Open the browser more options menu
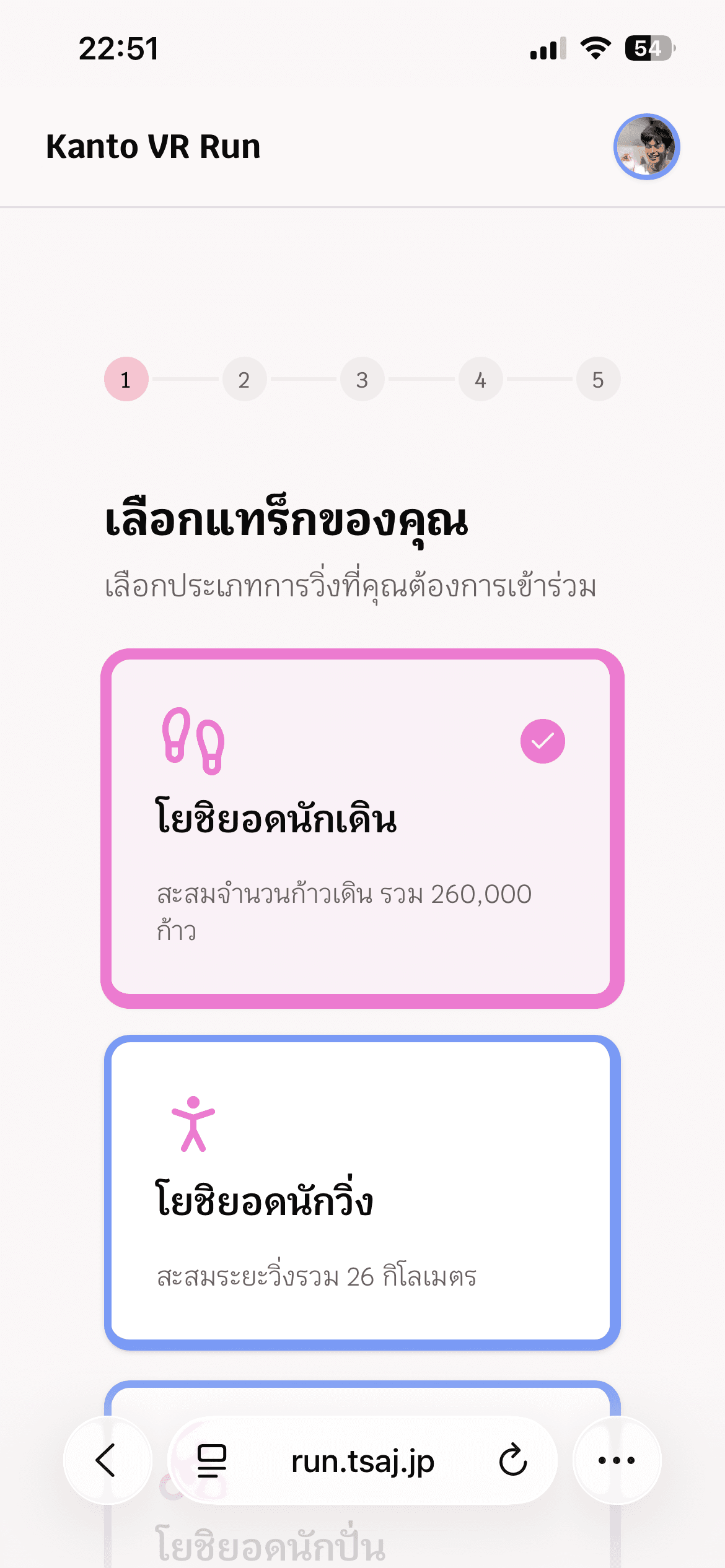Image resolution: width=725 pixels, height=1568 pixels. click(x=617, y=1460)
